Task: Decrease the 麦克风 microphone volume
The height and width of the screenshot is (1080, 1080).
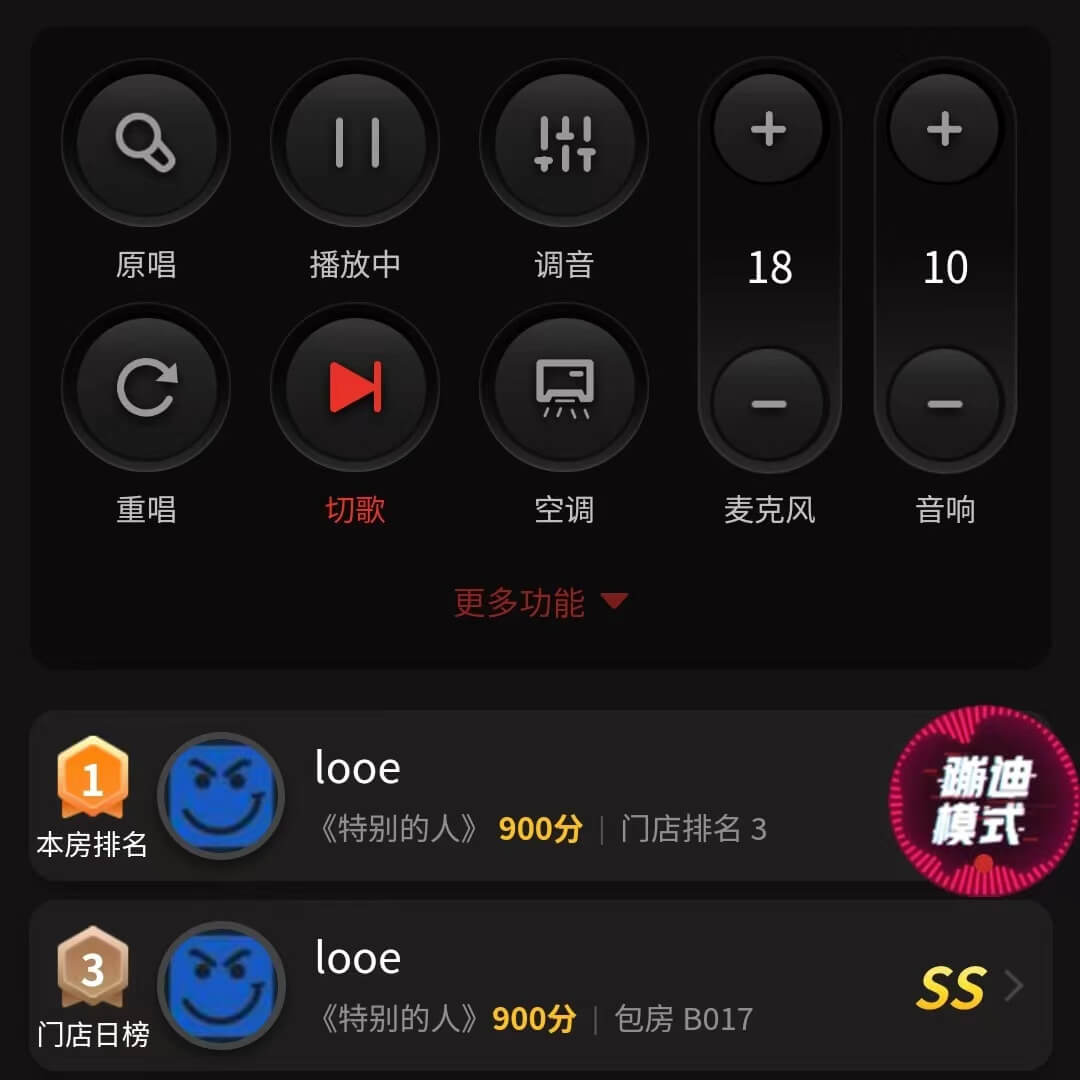Action: tap(769, 404)
